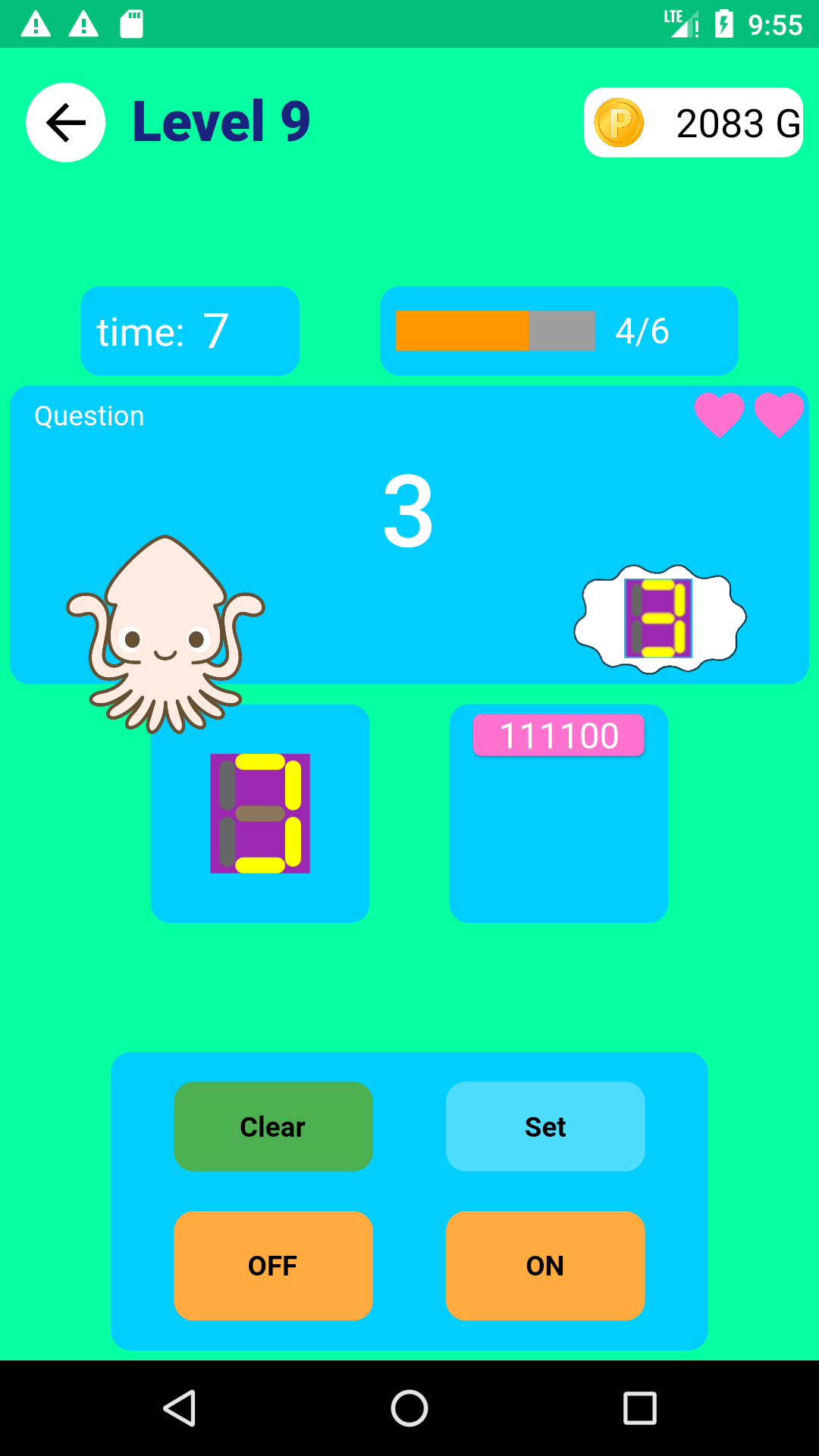
Task: Tap the squid's thought bubble display
Action: click(658, 618)
